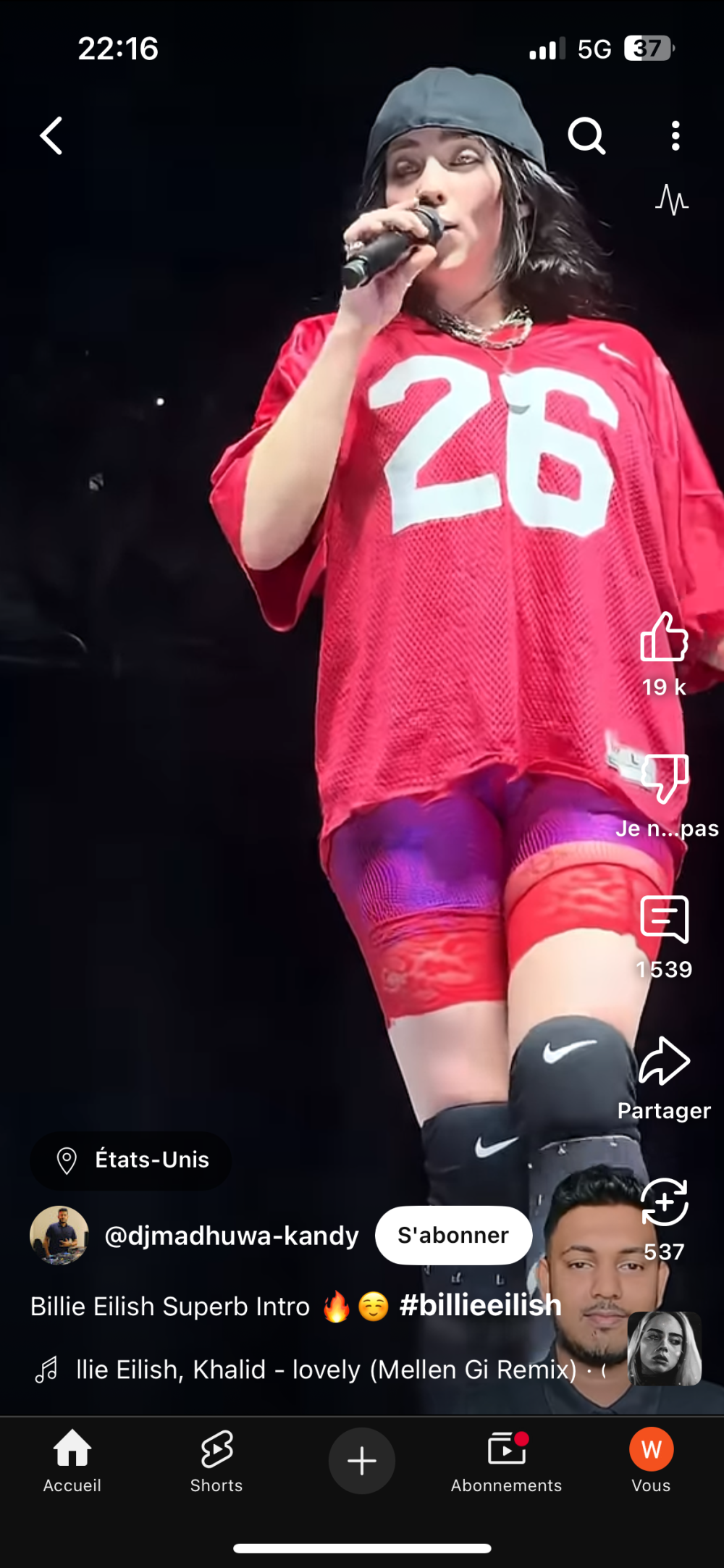This screenshot has height=1568, width=724.
Task: Open the three-dot overflow menu
Action: 675,135
